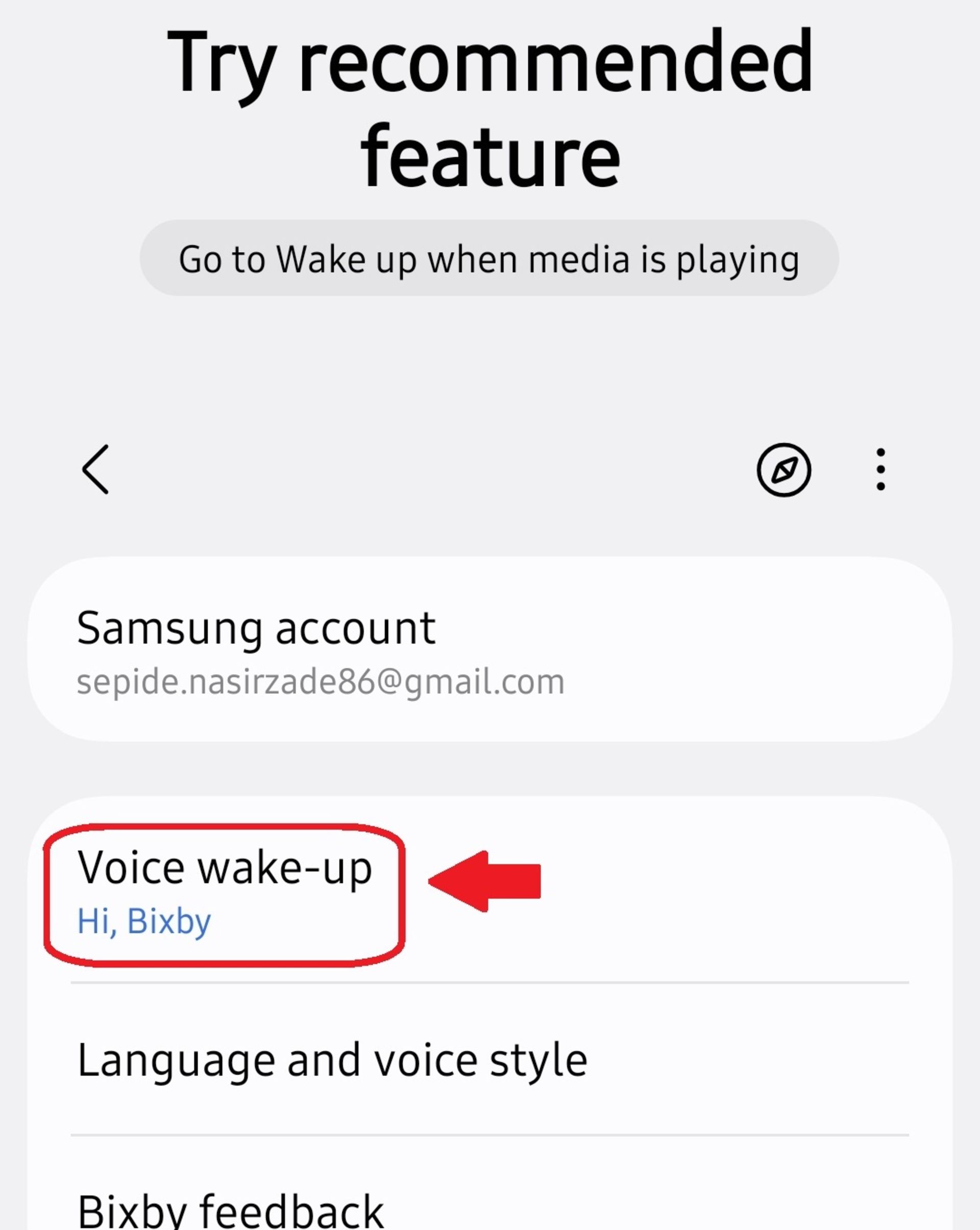
Task: Open Bixby feedback settings
Action: [489, 1209]
